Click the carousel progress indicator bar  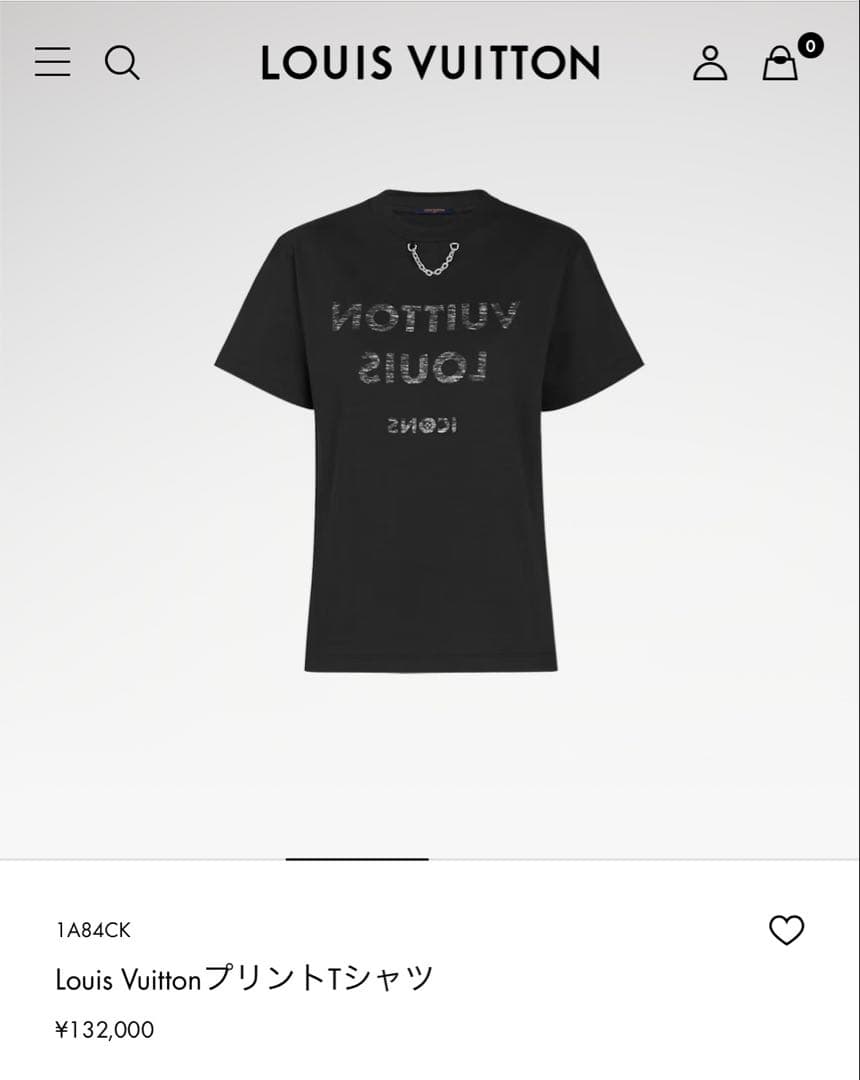coord(355,858)
